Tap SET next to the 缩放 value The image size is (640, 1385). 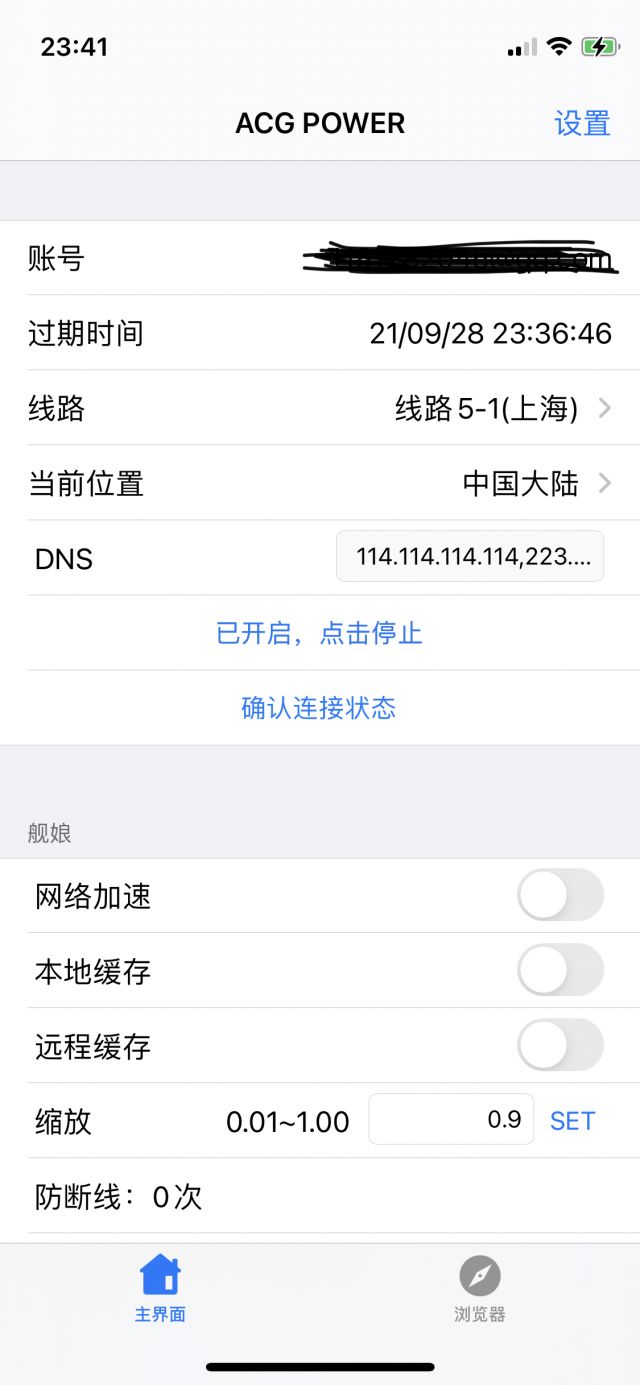pyautogui.click(x=573, y=1121)
